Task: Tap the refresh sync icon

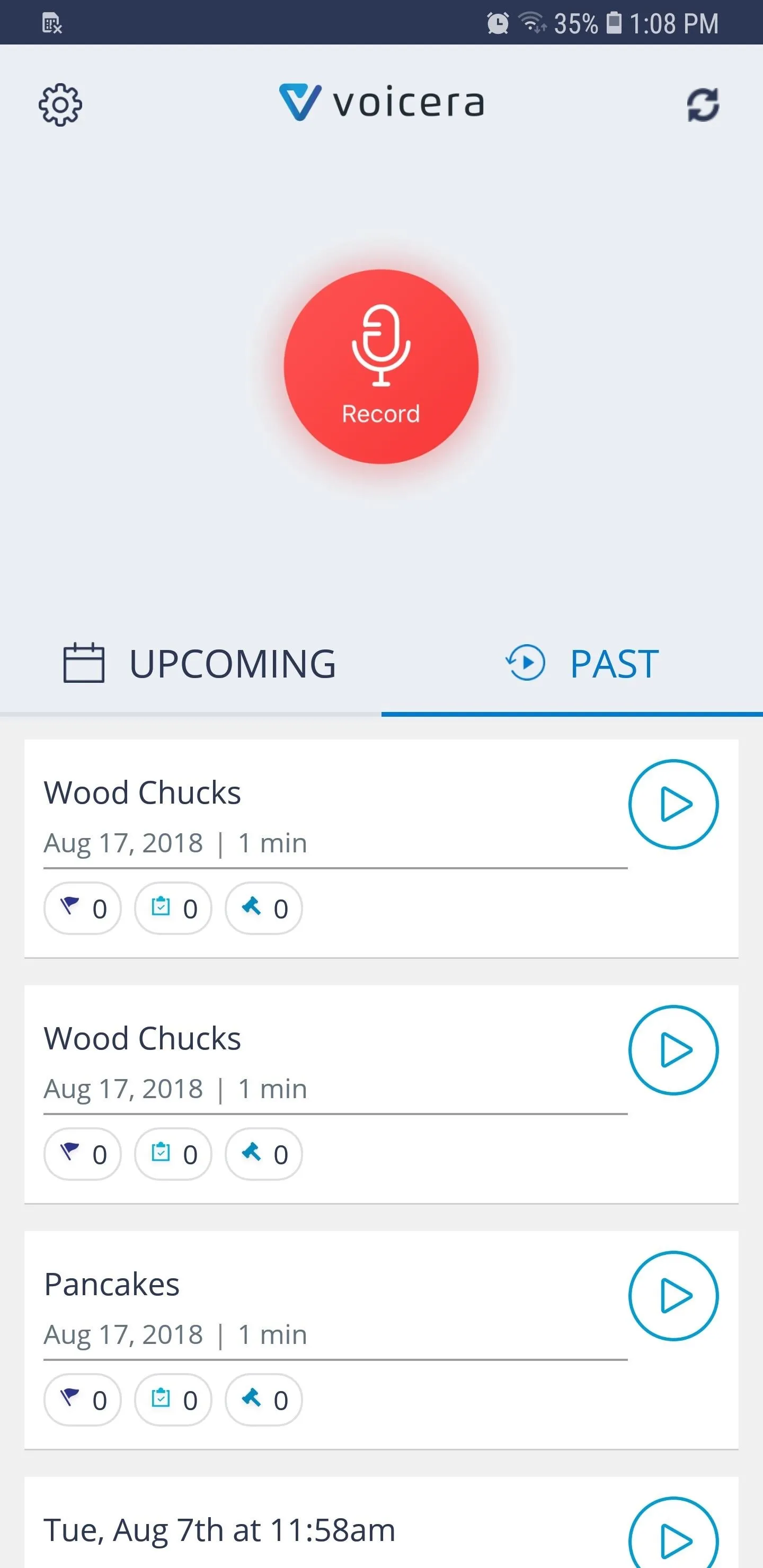Action: [x=703, y=105]
